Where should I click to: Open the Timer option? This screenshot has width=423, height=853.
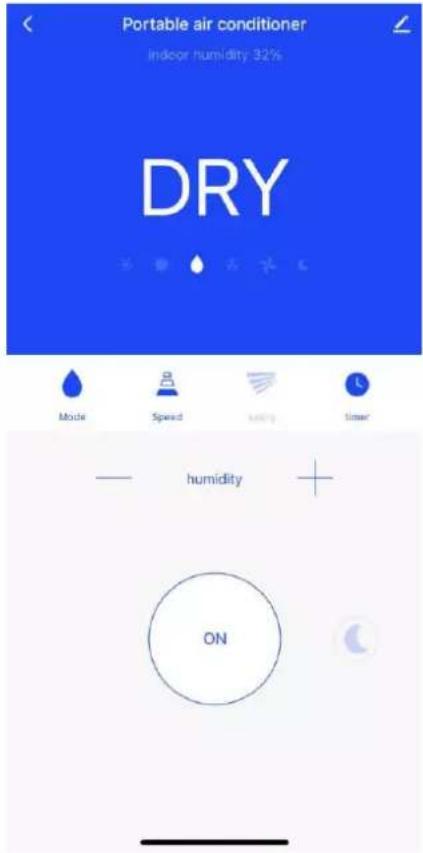357,395
